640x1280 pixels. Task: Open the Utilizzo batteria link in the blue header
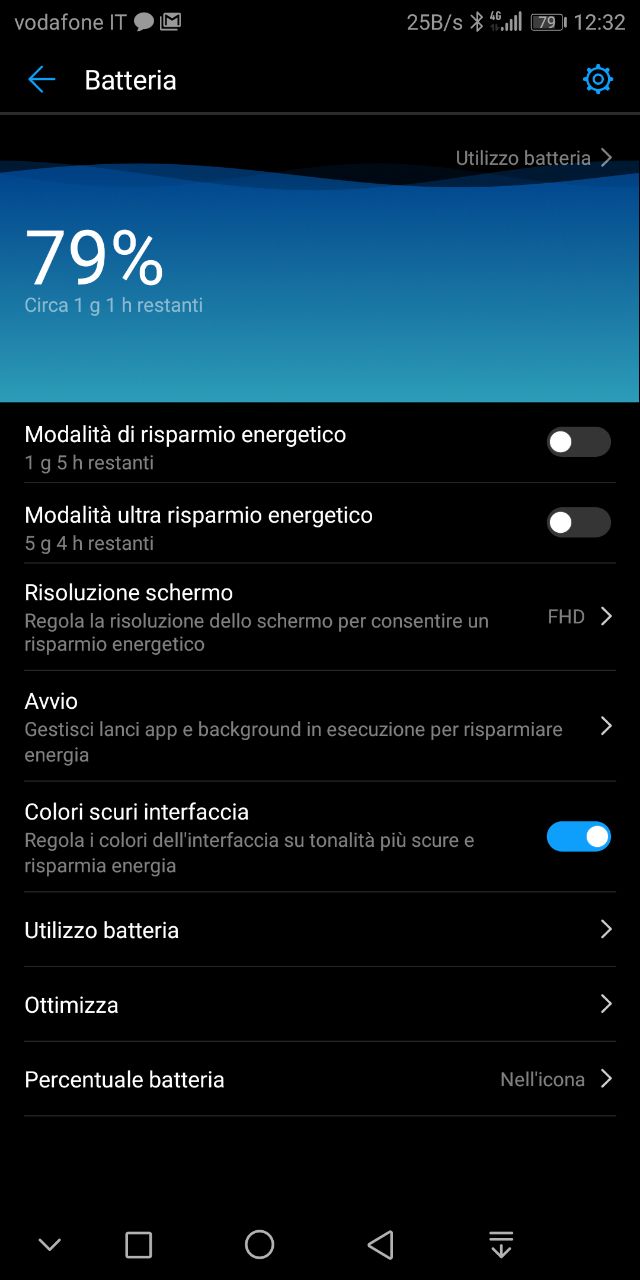[534, 158]
